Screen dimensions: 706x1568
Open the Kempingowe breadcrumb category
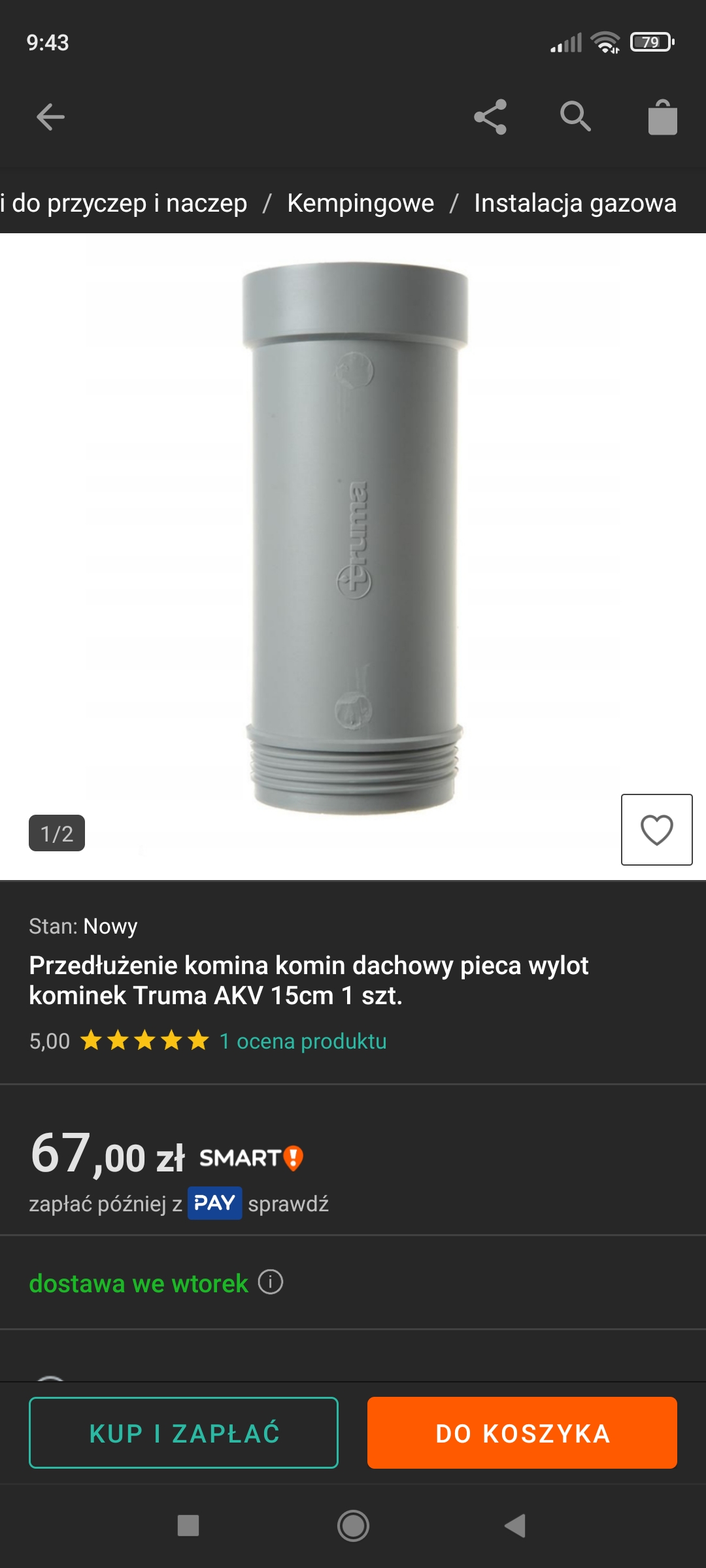click(x=360, y=203)
